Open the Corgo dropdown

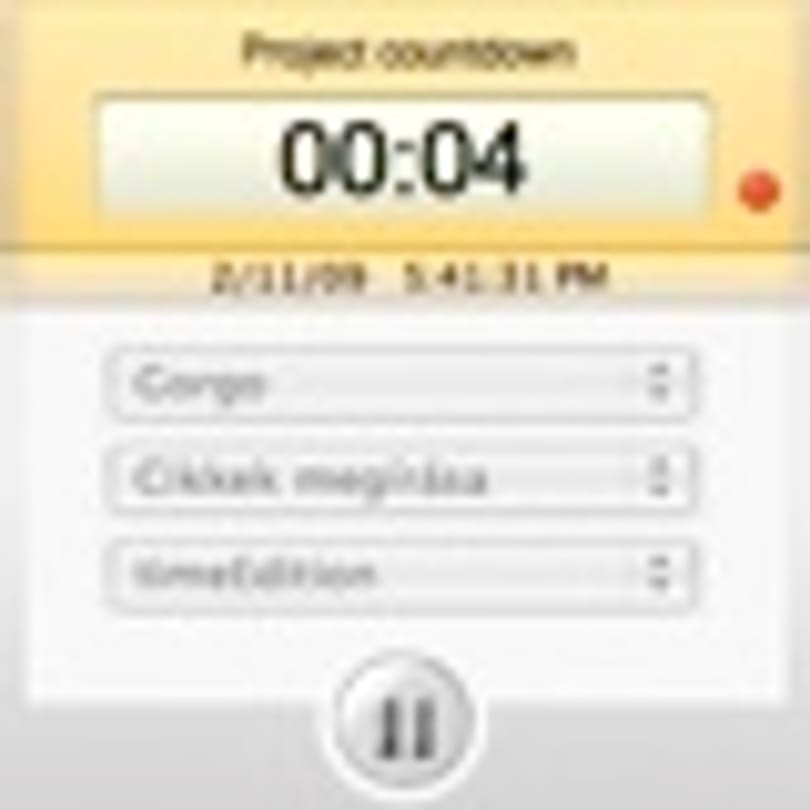coord(400,384)
